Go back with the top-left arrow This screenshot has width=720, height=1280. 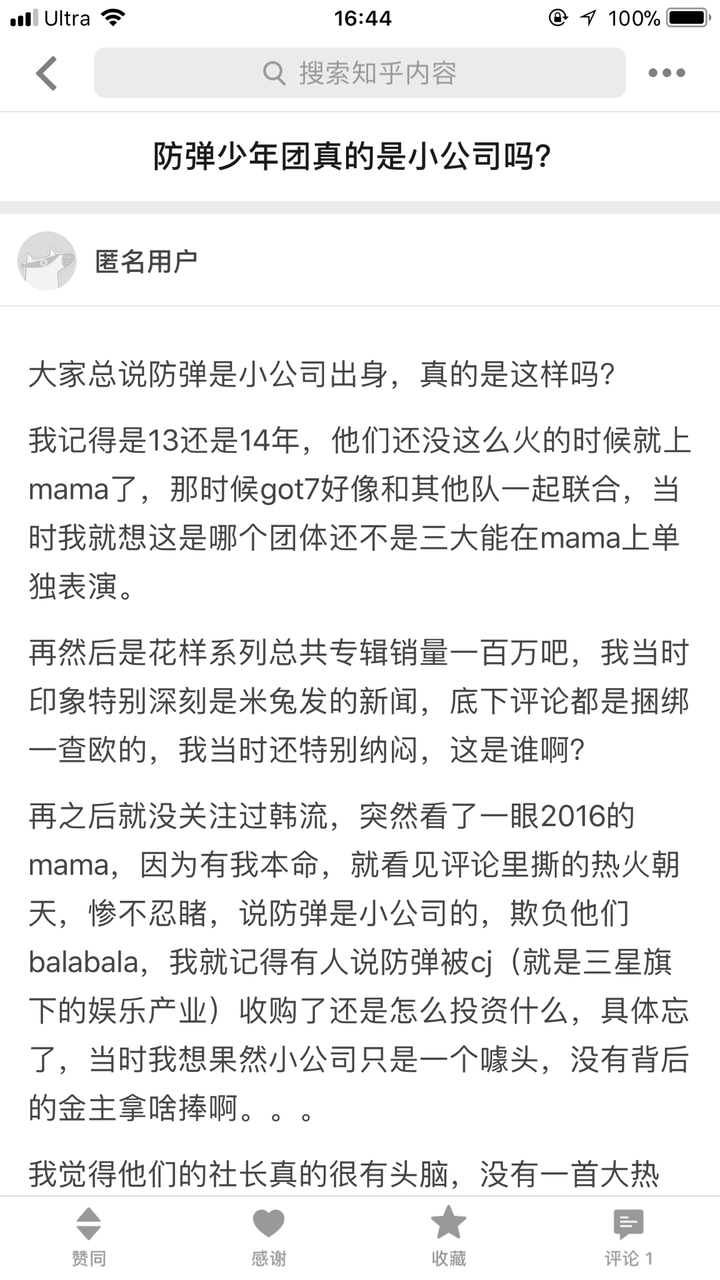47,73
